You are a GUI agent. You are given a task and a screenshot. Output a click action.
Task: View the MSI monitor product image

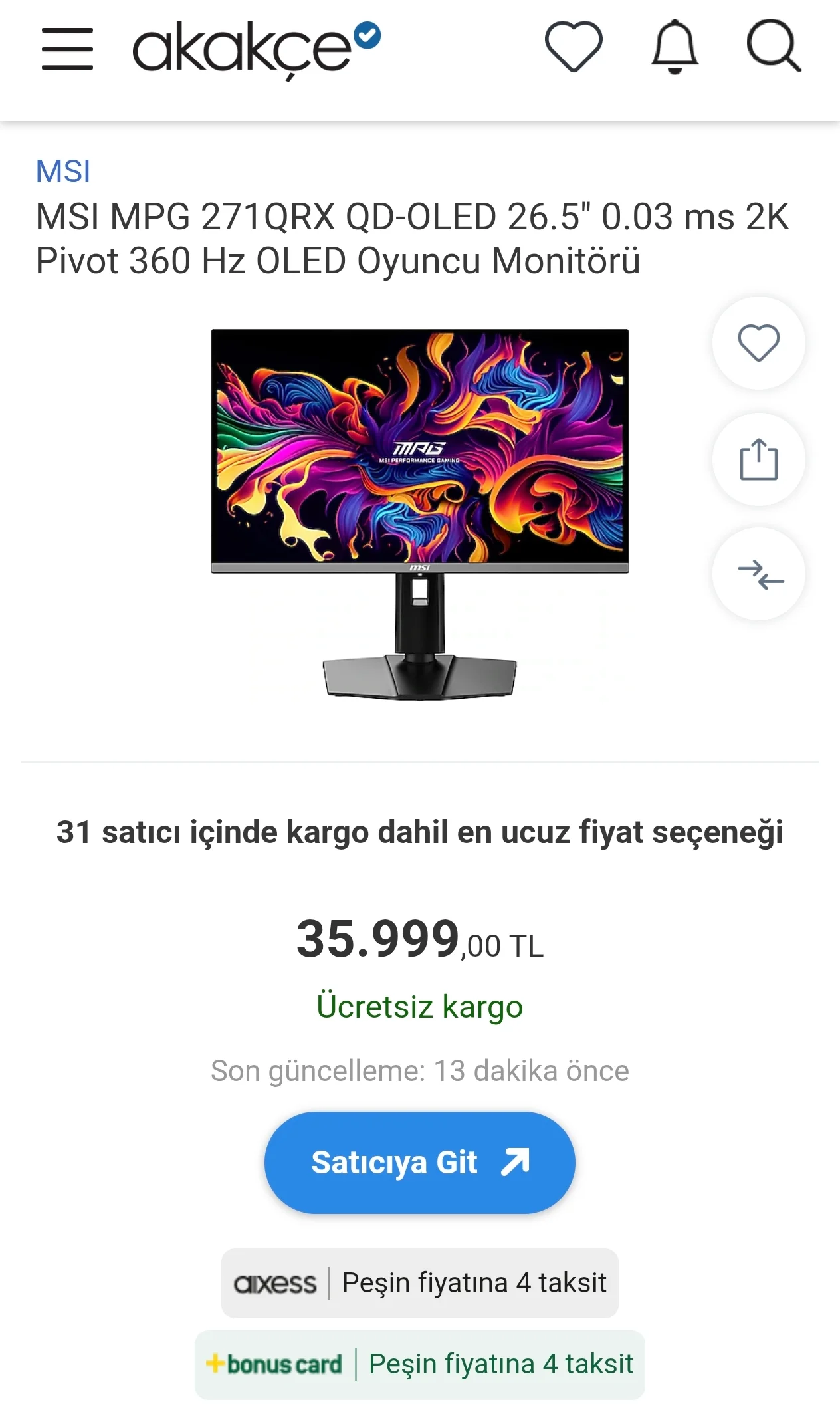pyautogui.click(x=420, y=514)
